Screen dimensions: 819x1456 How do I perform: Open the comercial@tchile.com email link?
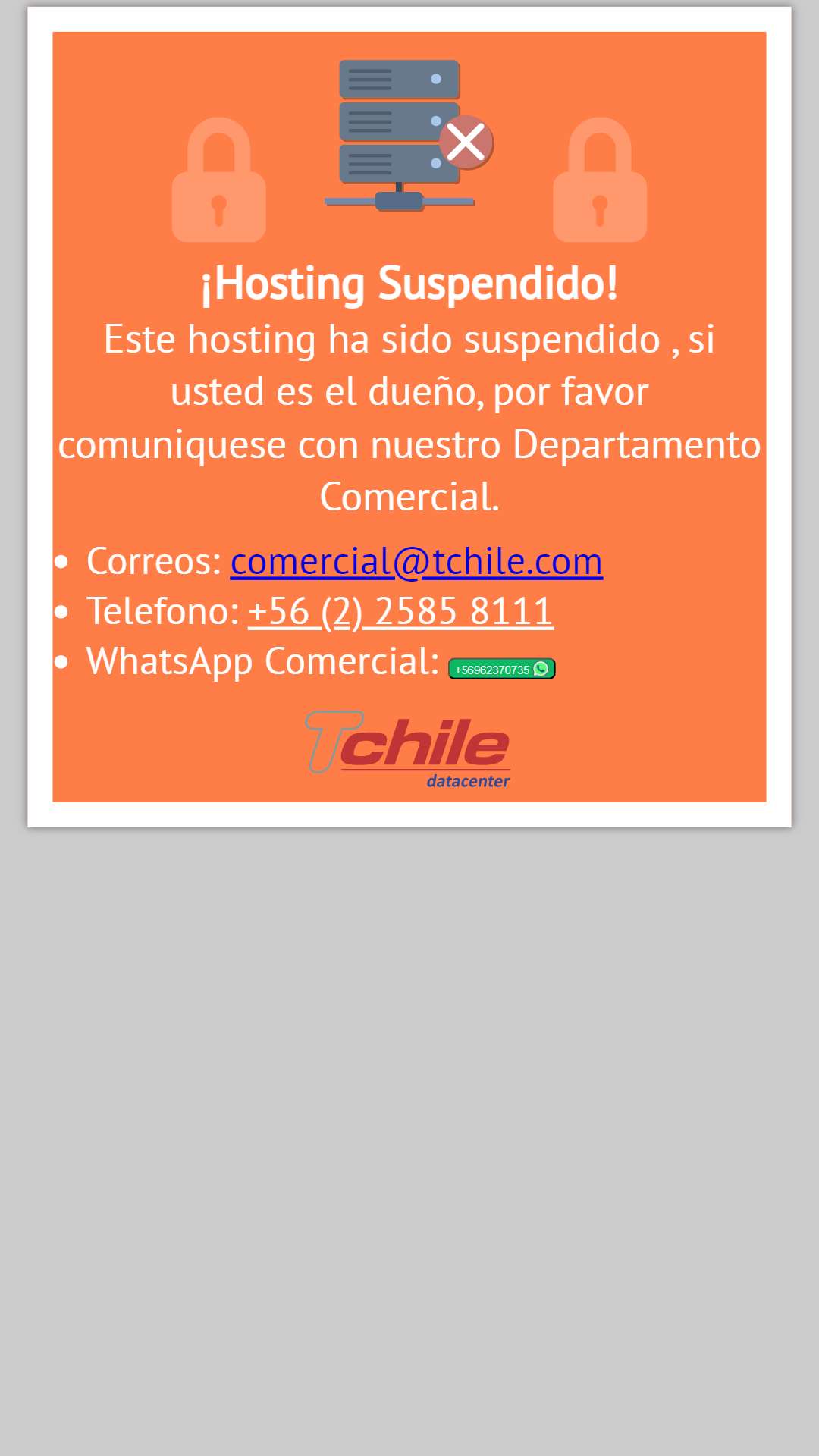click(416, 562)
